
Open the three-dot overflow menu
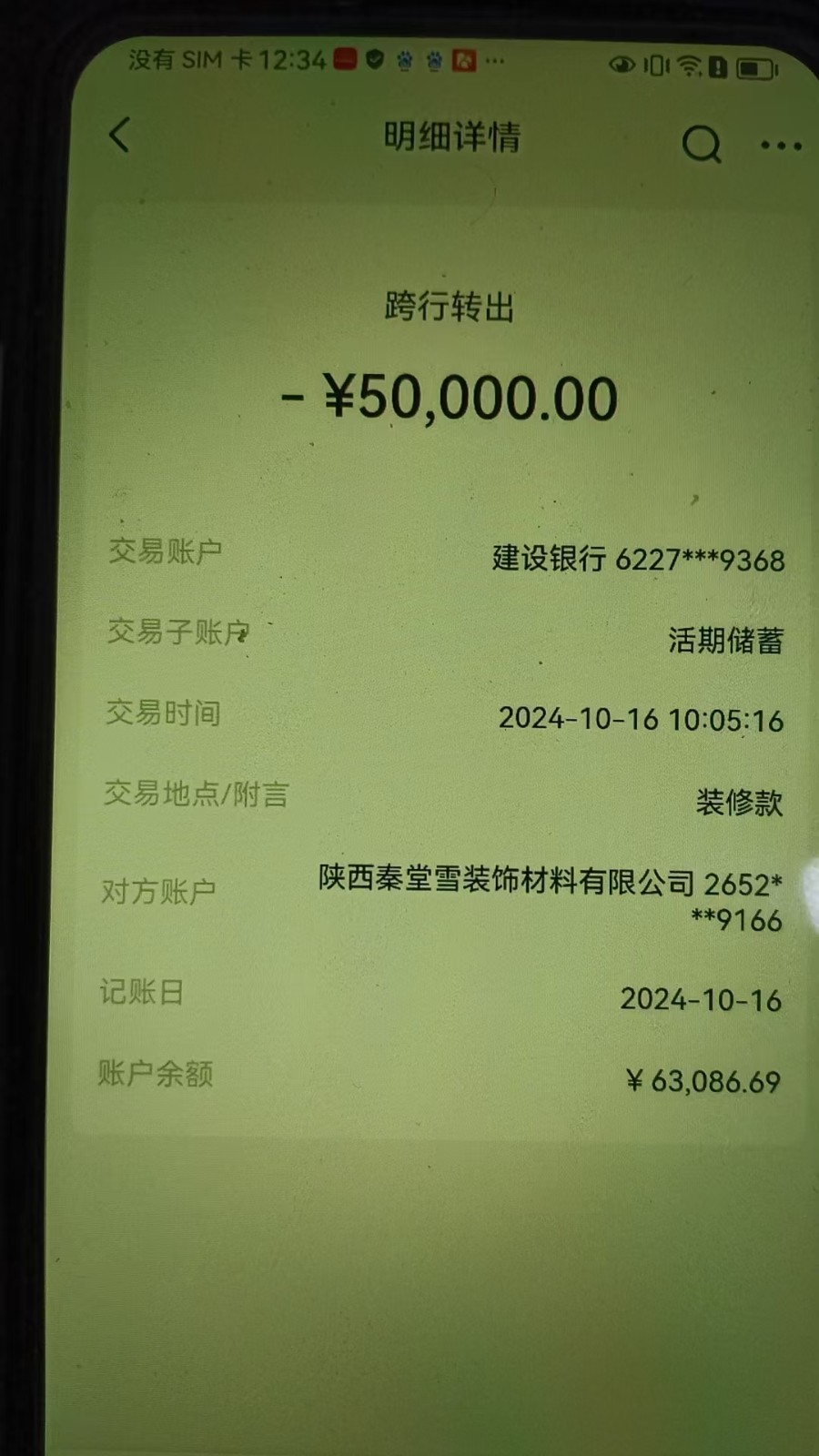(x=780, y=145)
